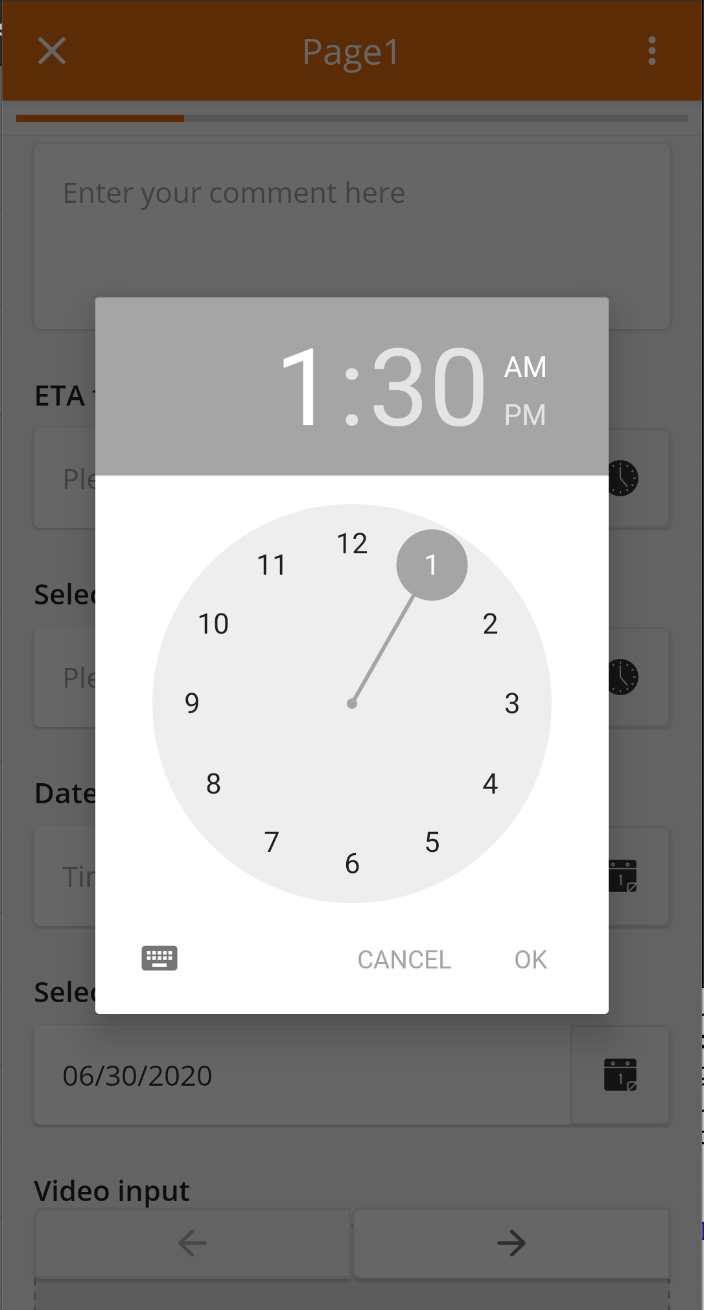Pick 7 on the clock face

(271, 842)
